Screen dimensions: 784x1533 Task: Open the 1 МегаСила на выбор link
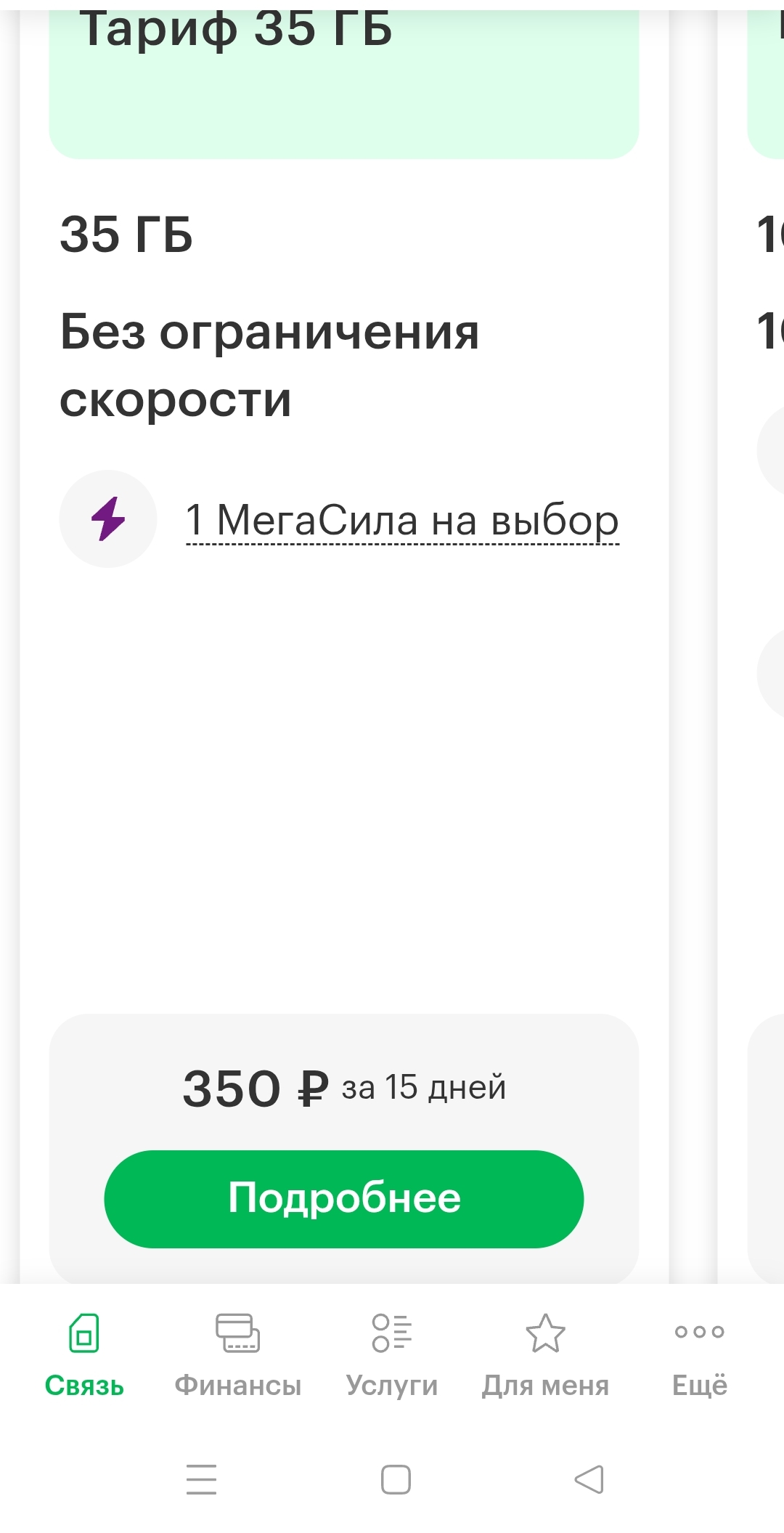[401, 521]
